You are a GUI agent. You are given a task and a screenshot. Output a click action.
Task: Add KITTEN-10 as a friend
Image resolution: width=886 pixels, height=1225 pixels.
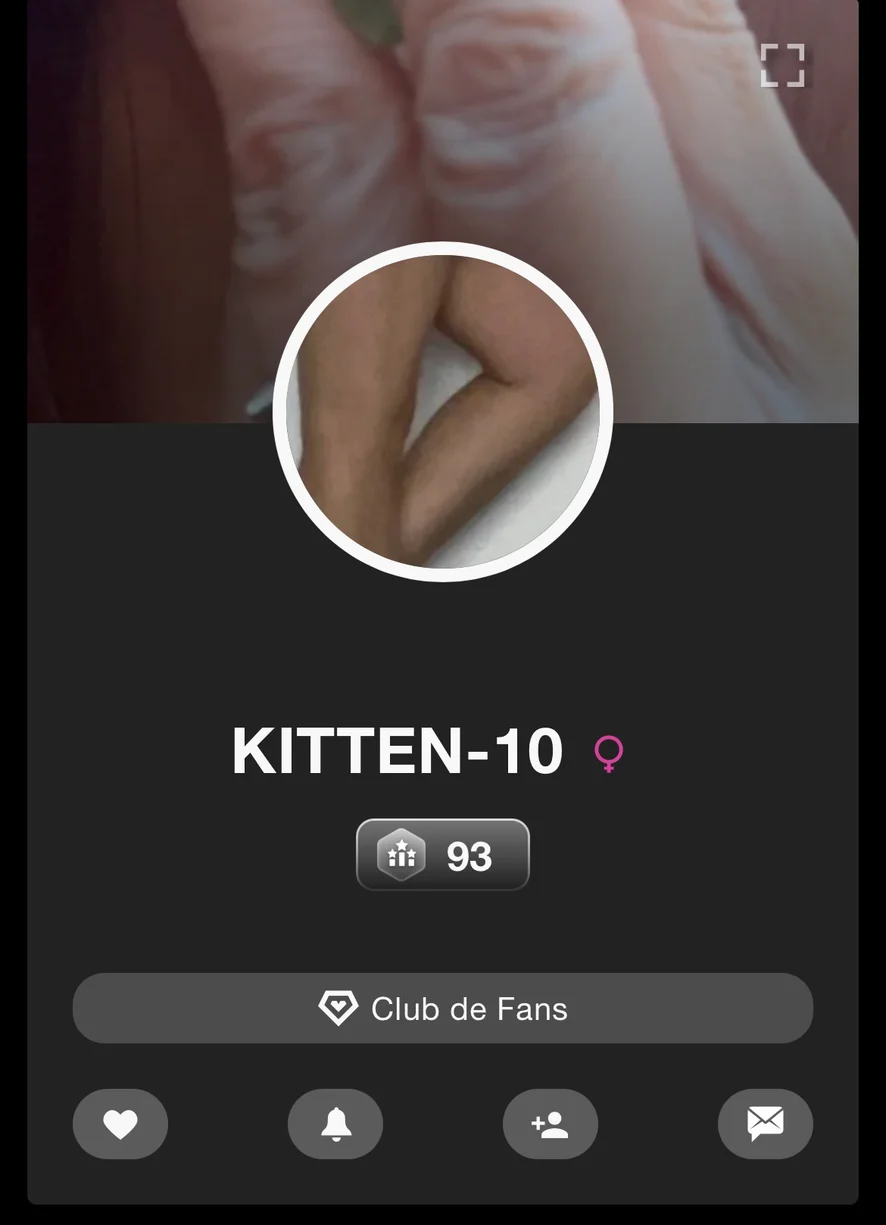pos(550,1124)
